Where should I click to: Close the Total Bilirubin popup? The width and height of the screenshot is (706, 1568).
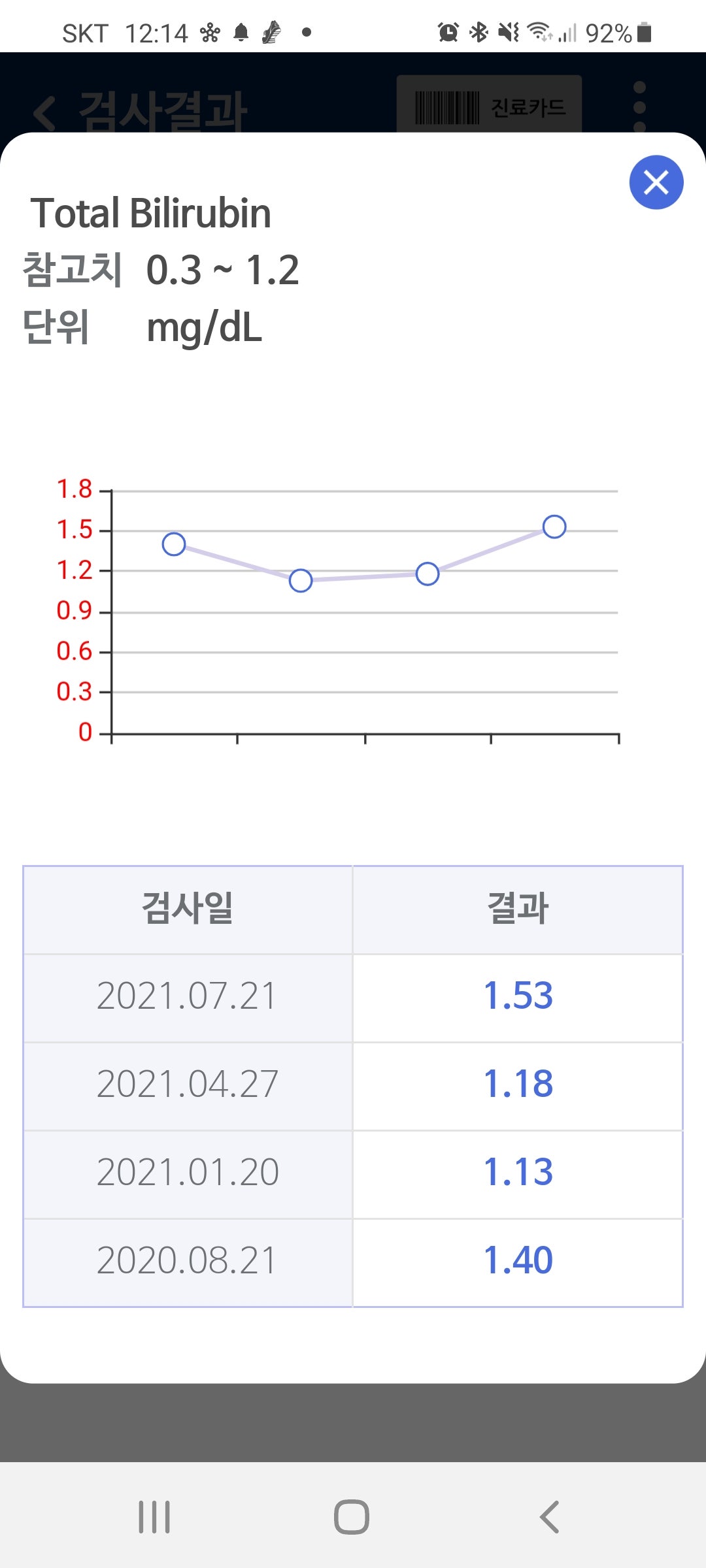[656, 182]
